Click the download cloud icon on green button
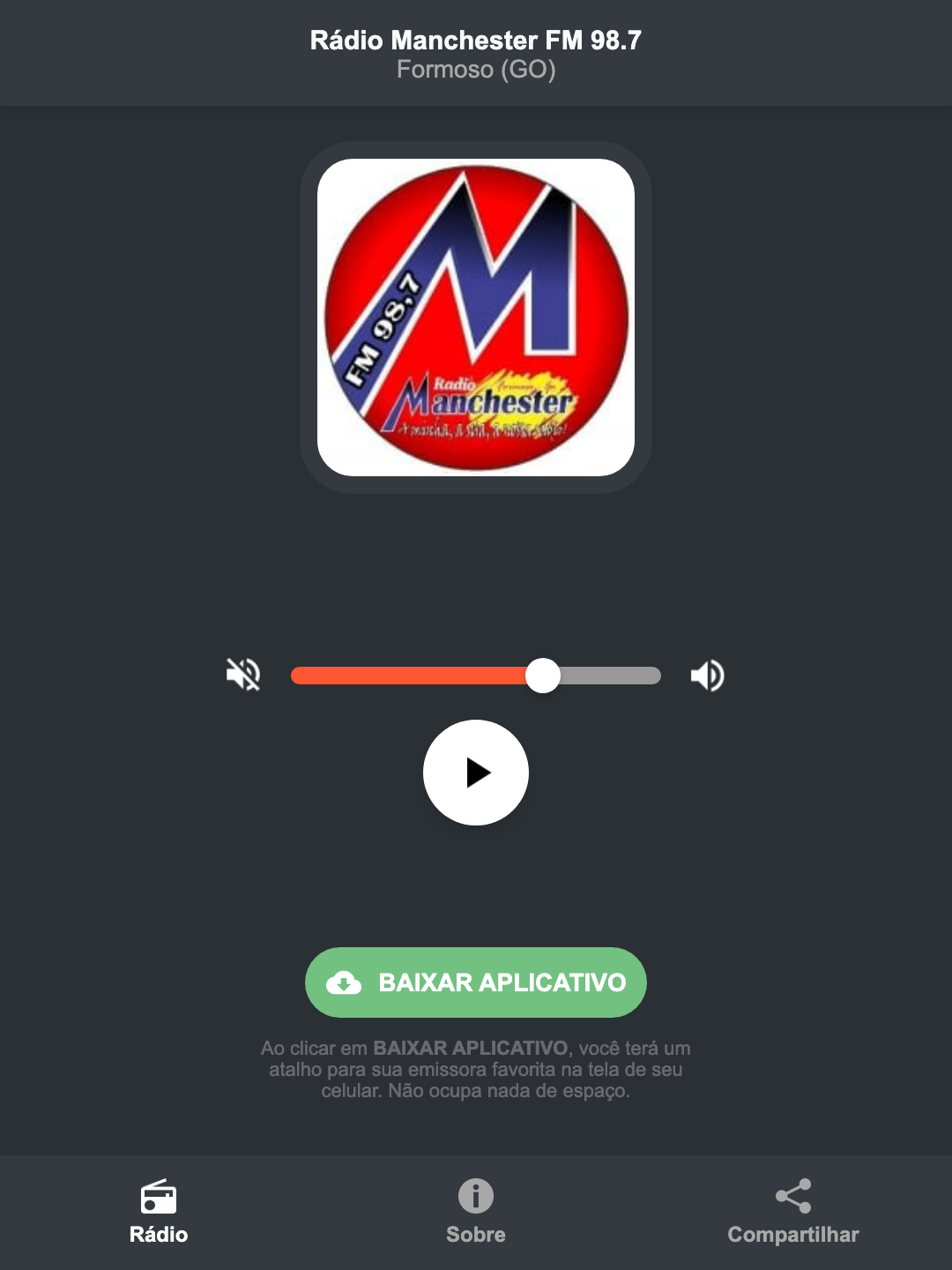 click(346, 982)
